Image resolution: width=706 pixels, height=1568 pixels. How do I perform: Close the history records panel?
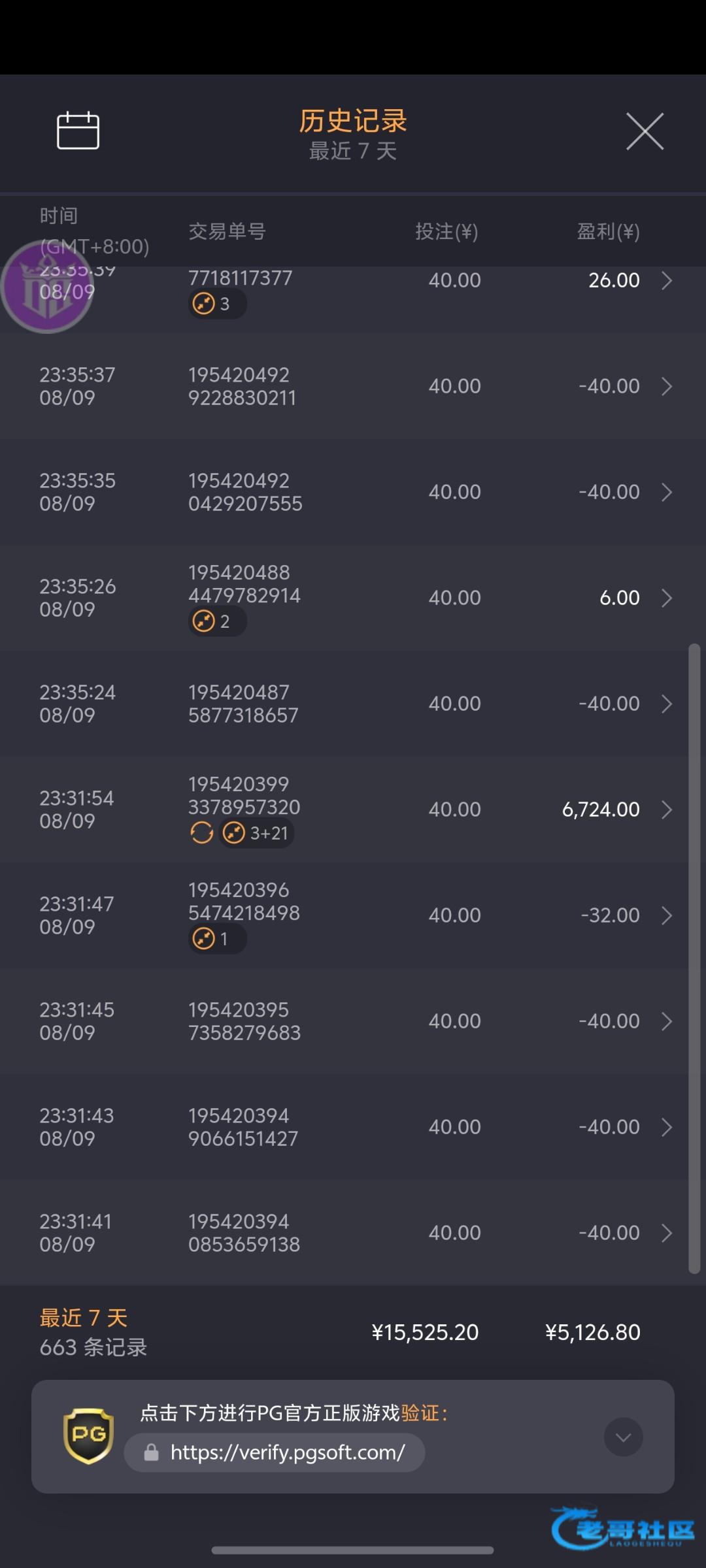tap(645, 131)
